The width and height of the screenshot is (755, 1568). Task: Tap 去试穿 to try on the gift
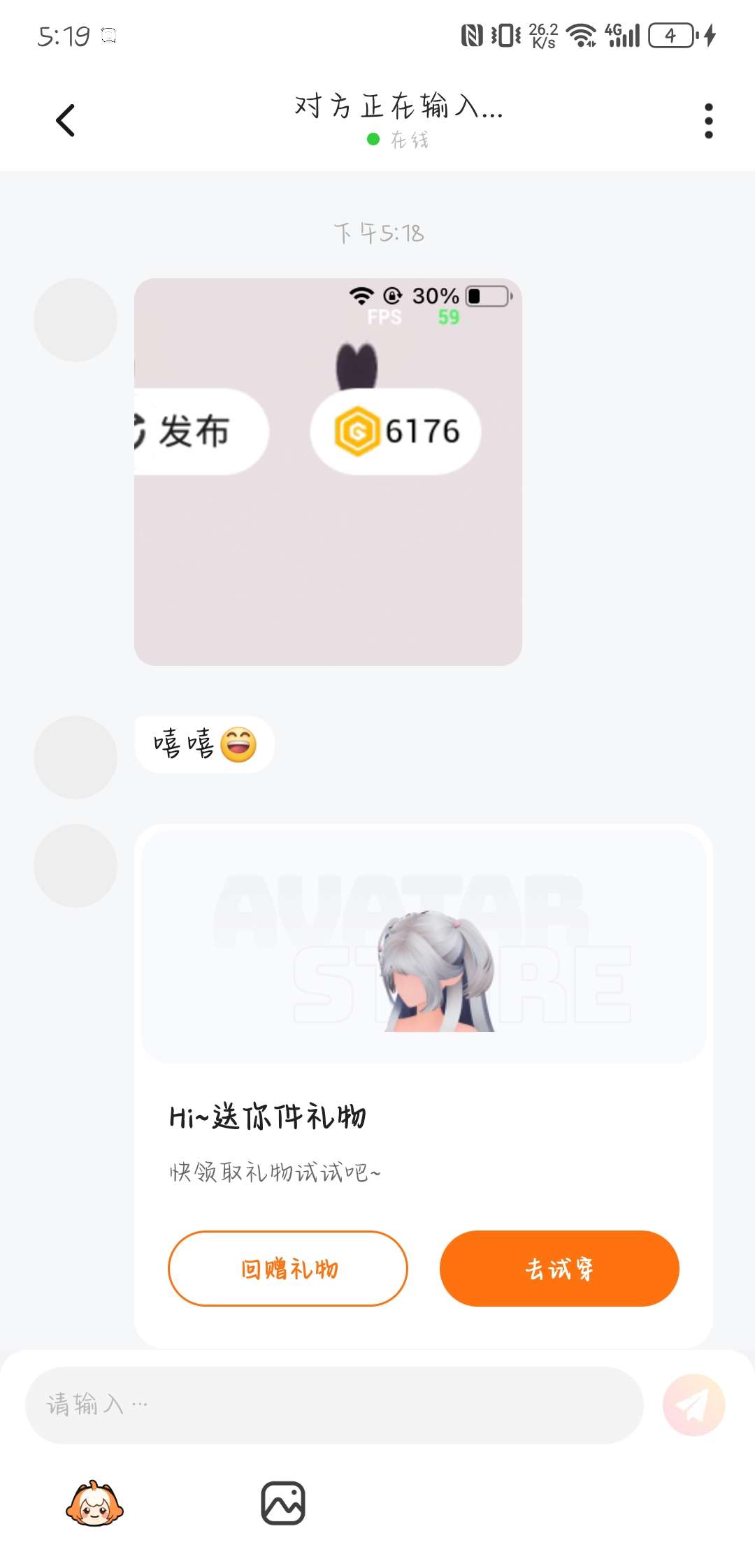click(x=559, y=1268)
